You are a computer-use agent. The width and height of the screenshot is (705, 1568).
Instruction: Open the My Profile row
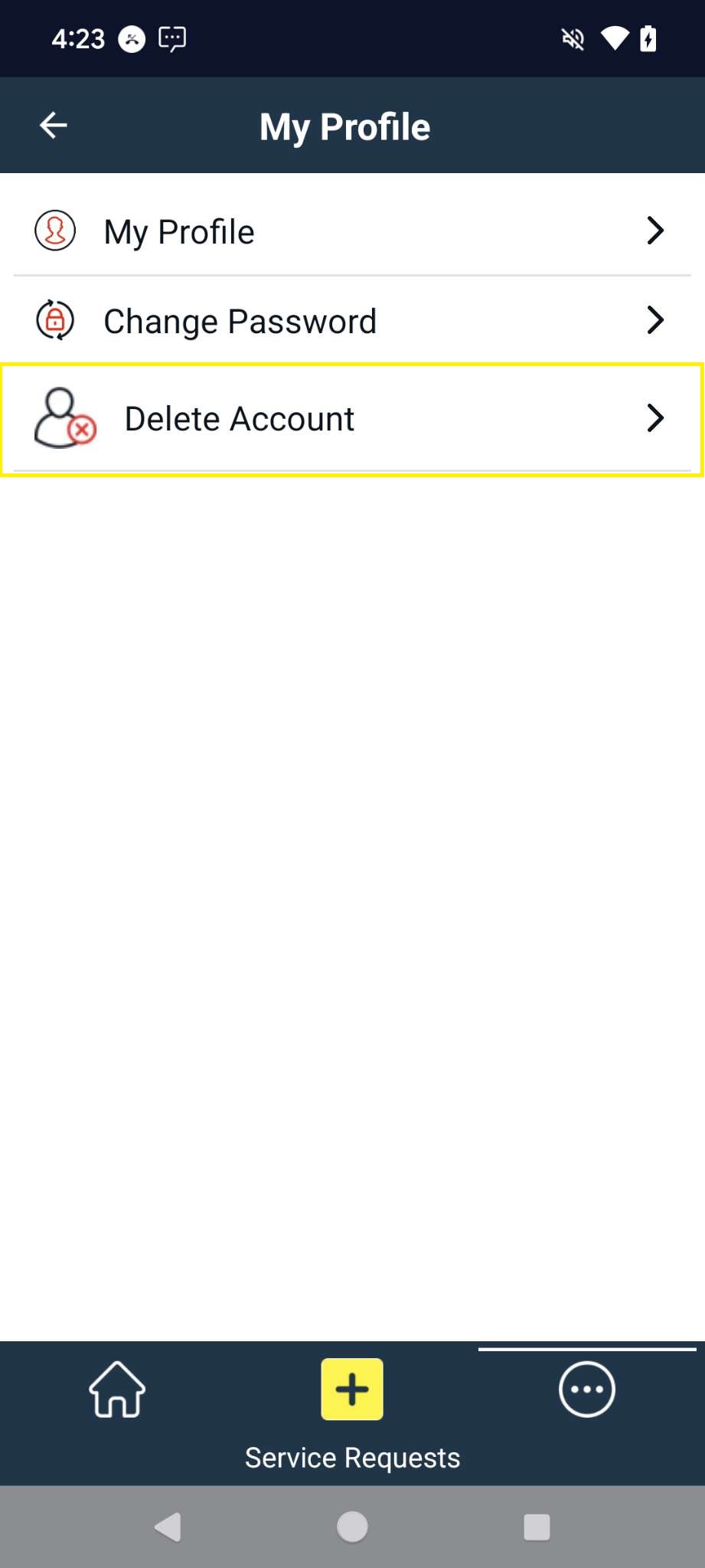coord(352,231)
